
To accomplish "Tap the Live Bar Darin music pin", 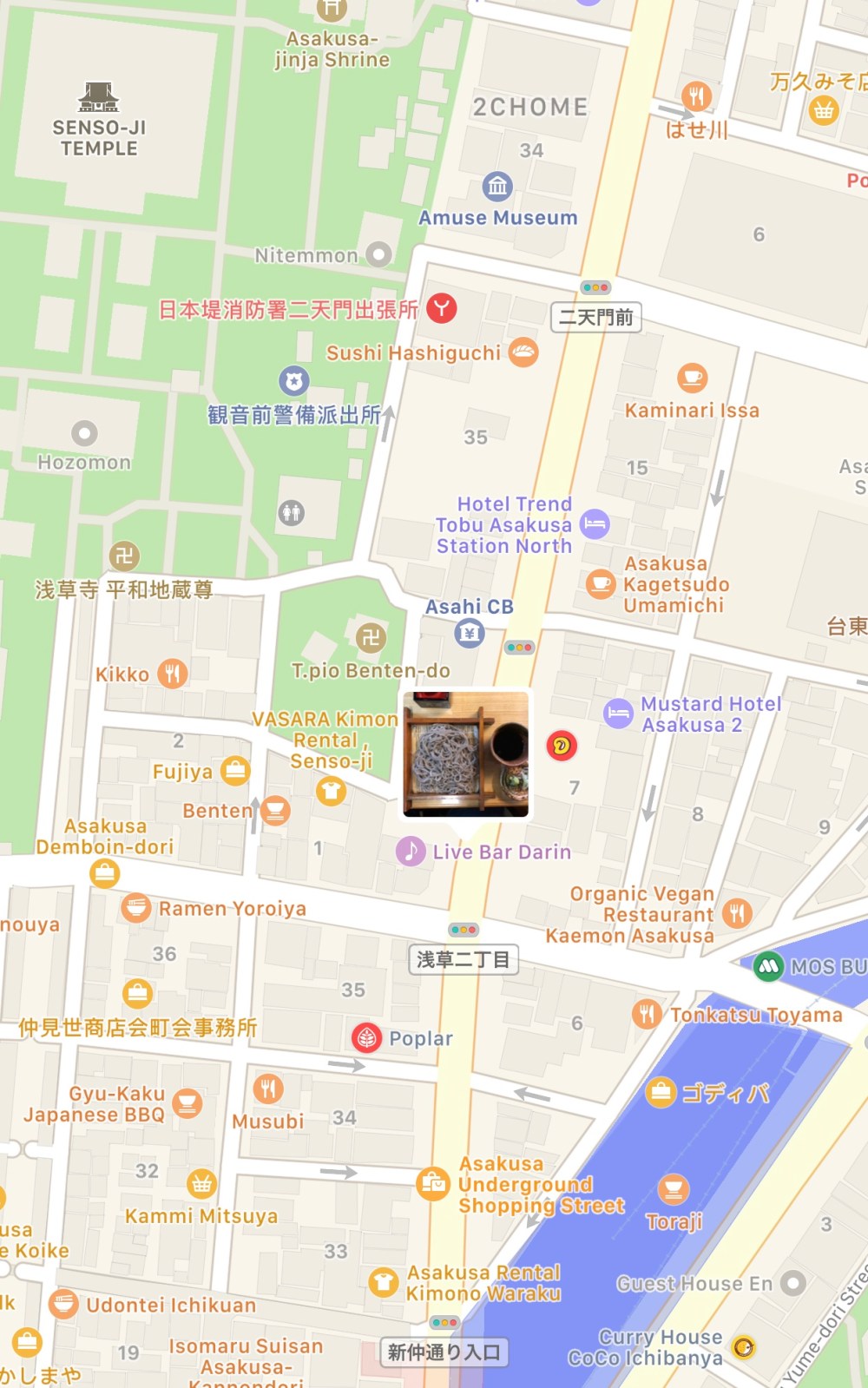I will tap(411, 851).
